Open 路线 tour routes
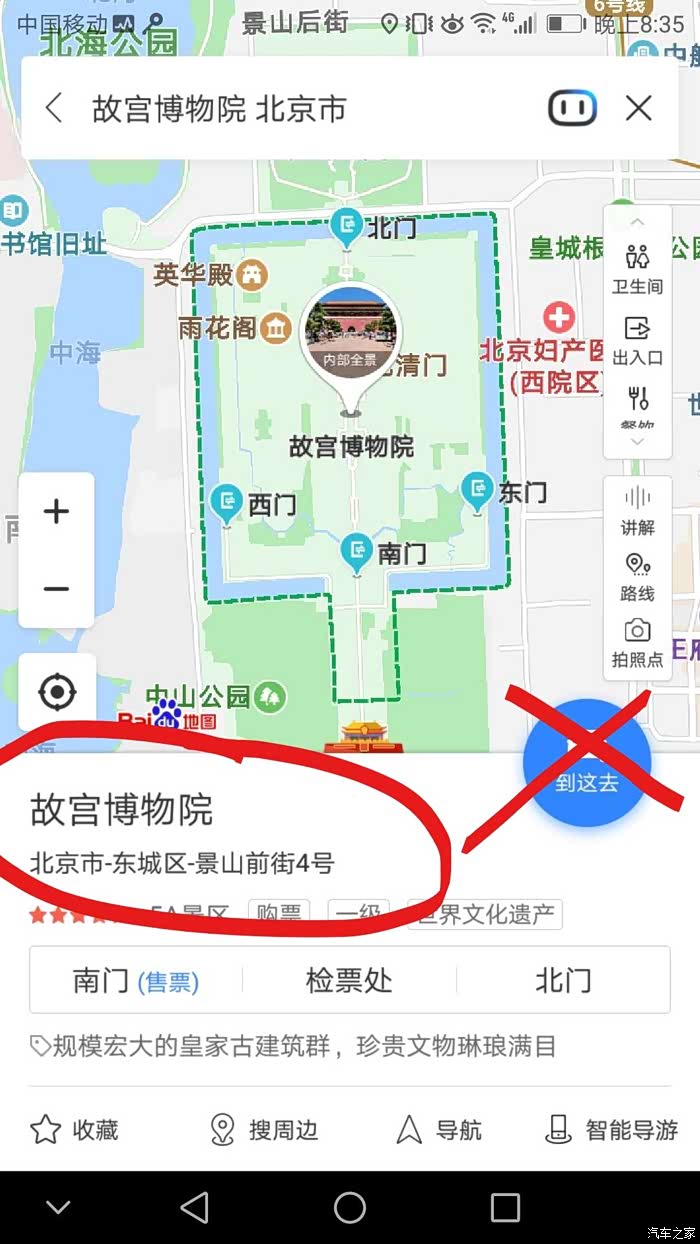The width and height of the screenshot is (700, 1244). 637,578
